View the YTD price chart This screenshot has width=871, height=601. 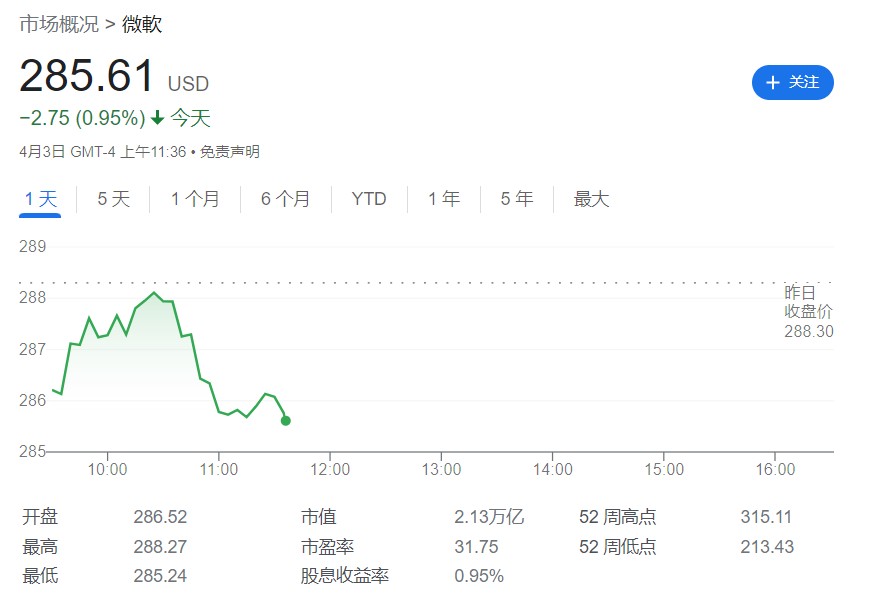[369, 199]
